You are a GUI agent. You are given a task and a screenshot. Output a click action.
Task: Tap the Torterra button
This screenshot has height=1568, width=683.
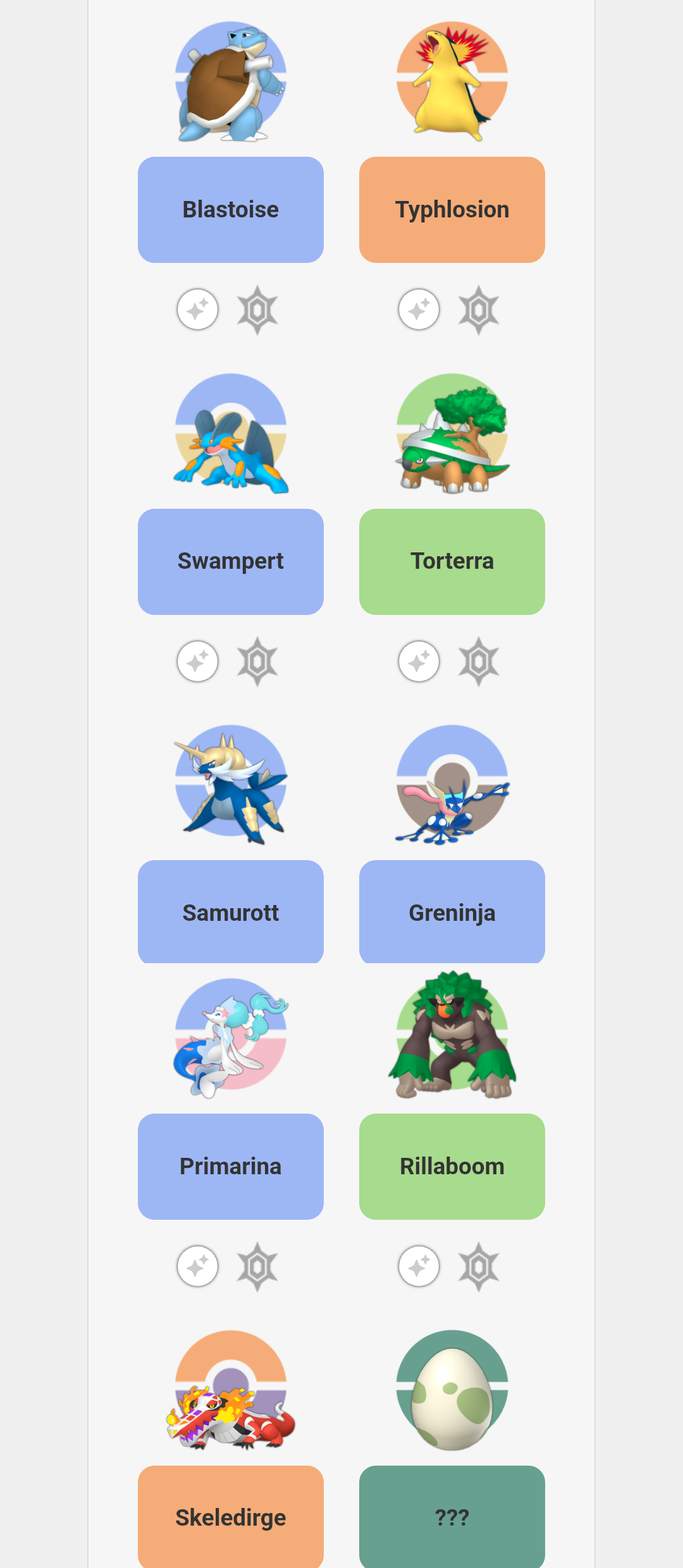(x=452, y=561)
